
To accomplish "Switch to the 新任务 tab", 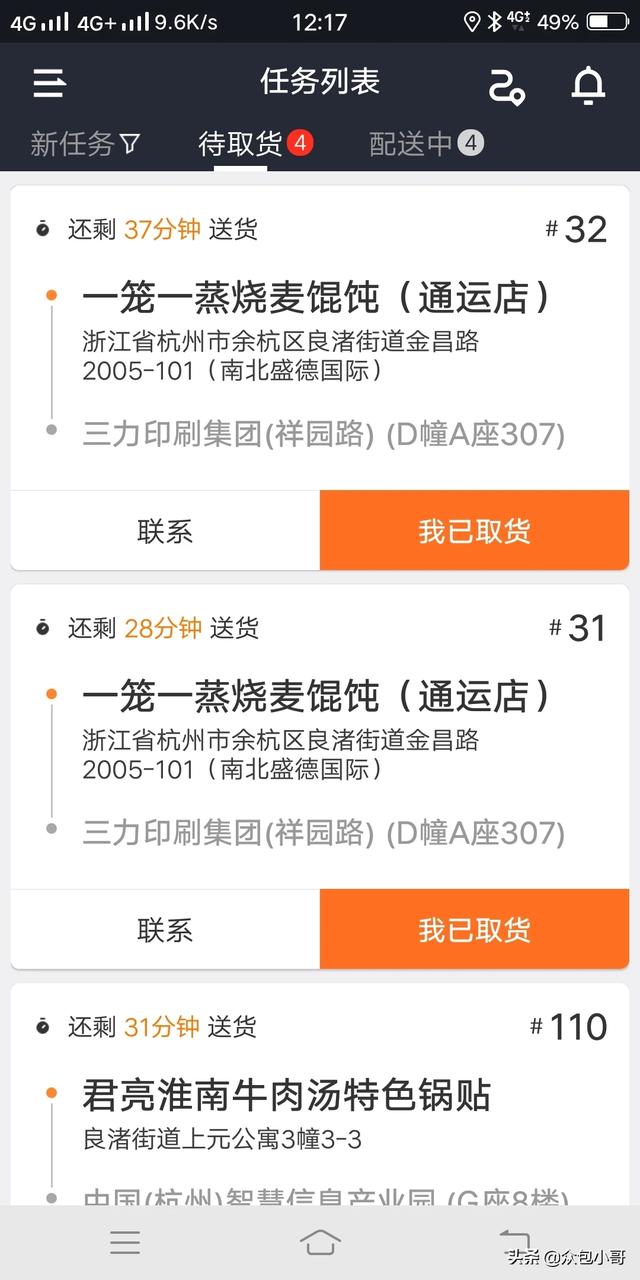I will click(84, 144).
